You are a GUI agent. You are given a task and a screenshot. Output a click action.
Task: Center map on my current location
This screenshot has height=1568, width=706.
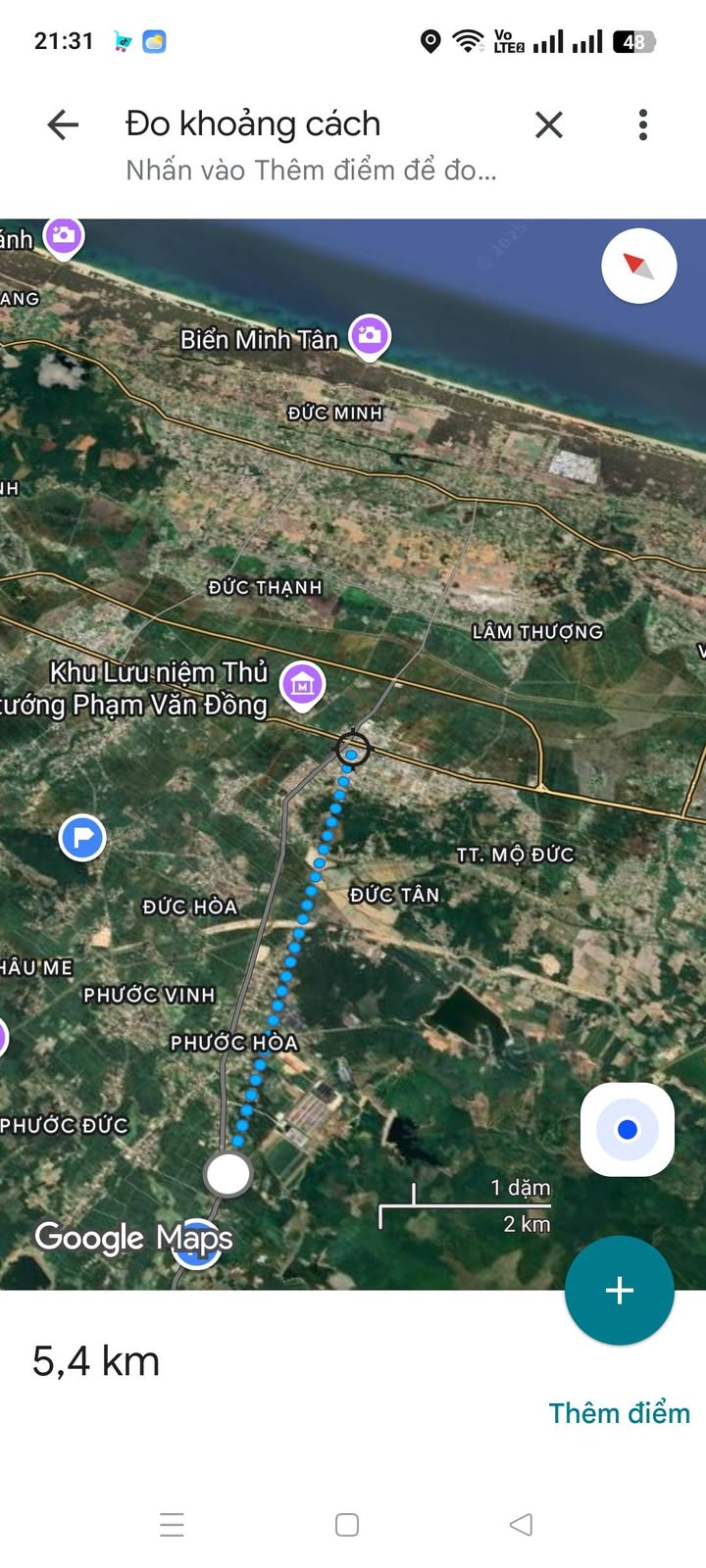pyautogui.click(x=628, y=1130)
